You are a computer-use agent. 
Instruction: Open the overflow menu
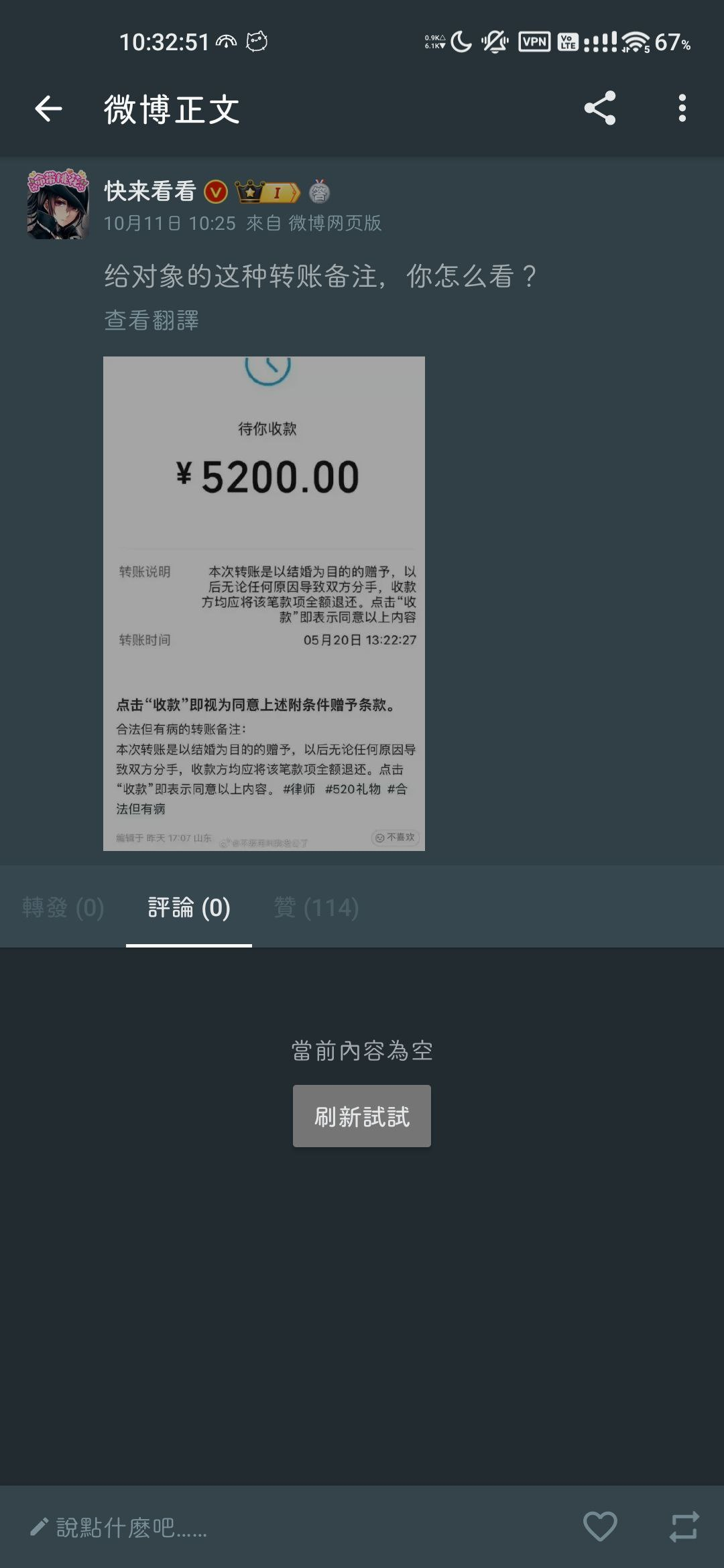(x=682, y=109)
